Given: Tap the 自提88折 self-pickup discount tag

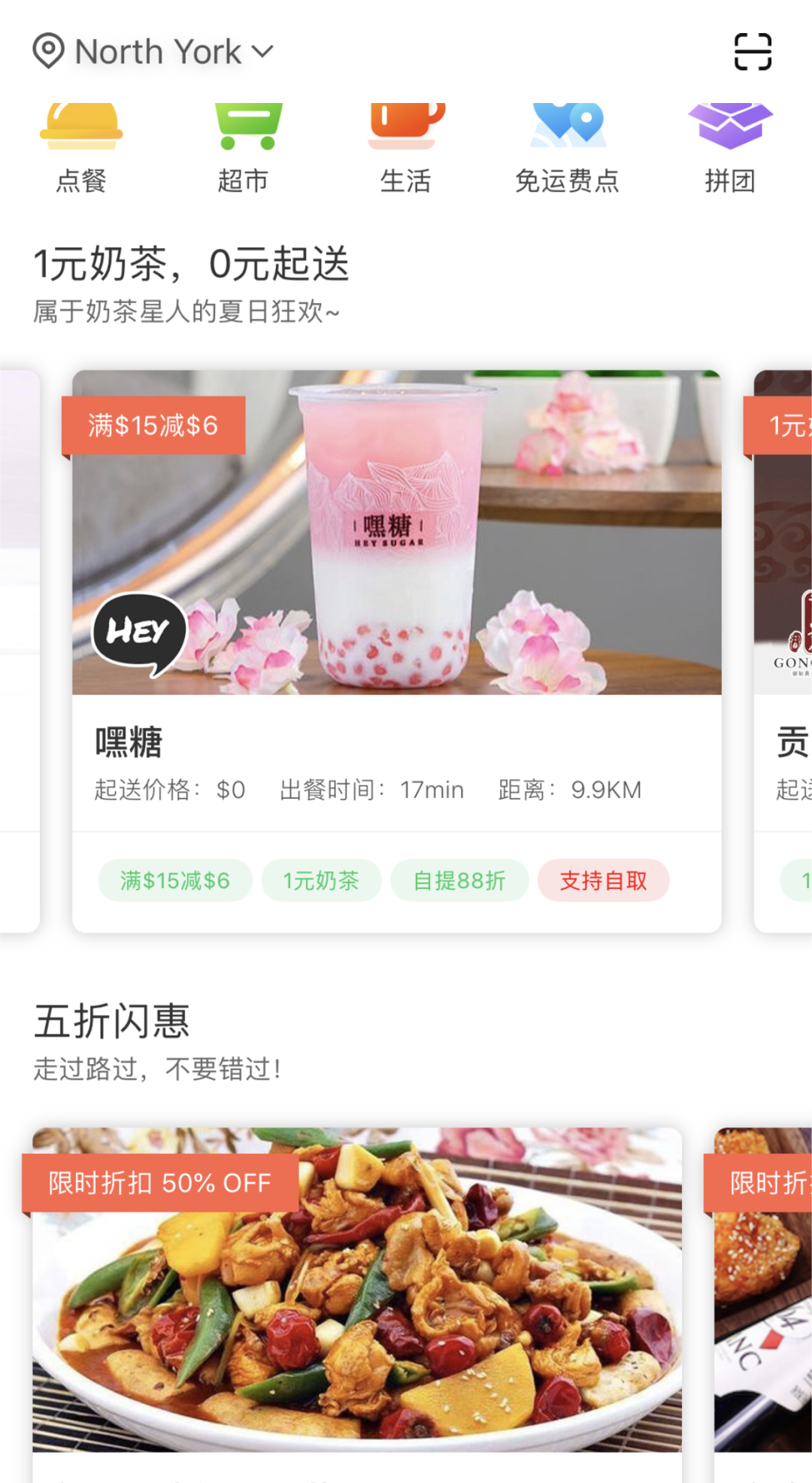Looking at the screenshot, I should [x=459, y=881].
